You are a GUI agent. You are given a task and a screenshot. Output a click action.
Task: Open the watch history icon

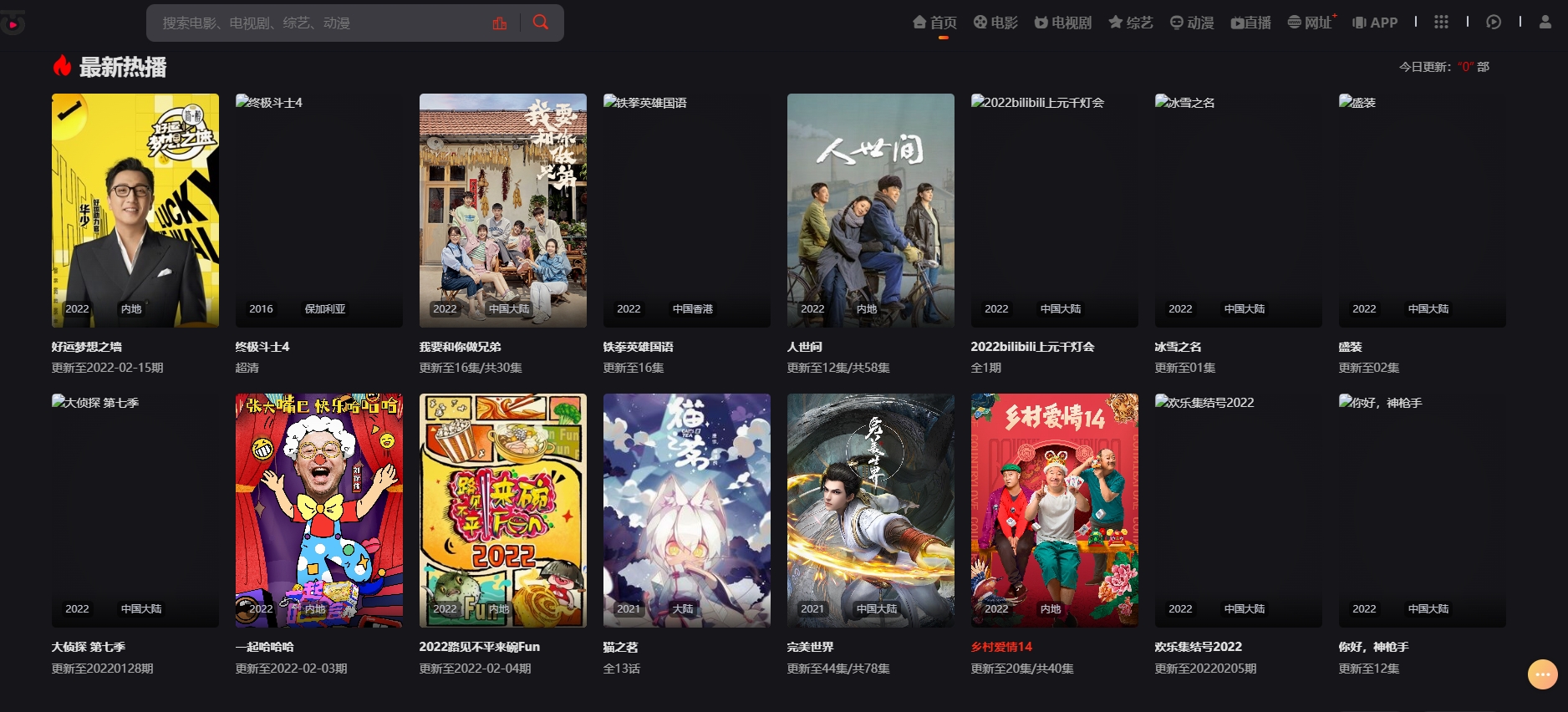(1494, 23)
